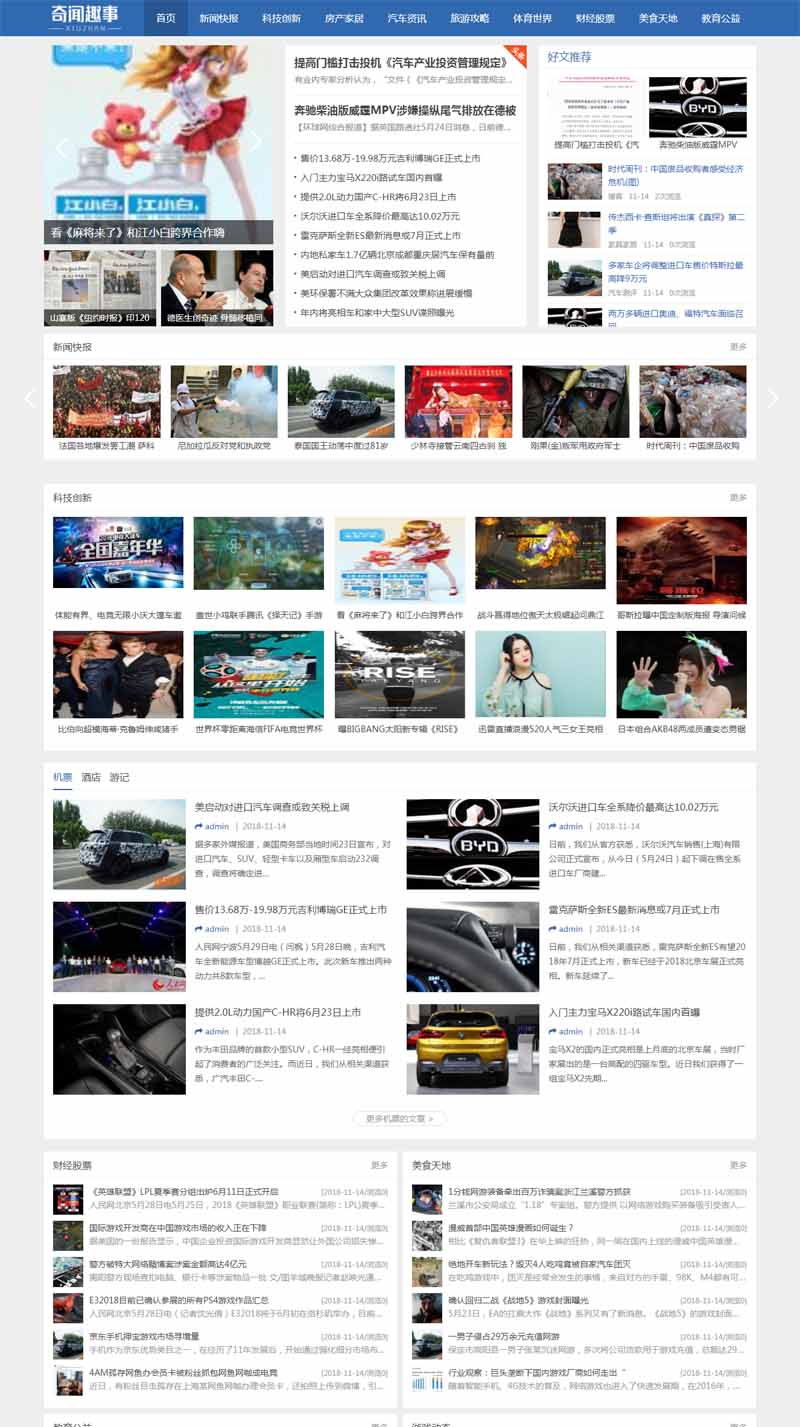
Task: Switch to the 游记 tab
Action: 119,777
